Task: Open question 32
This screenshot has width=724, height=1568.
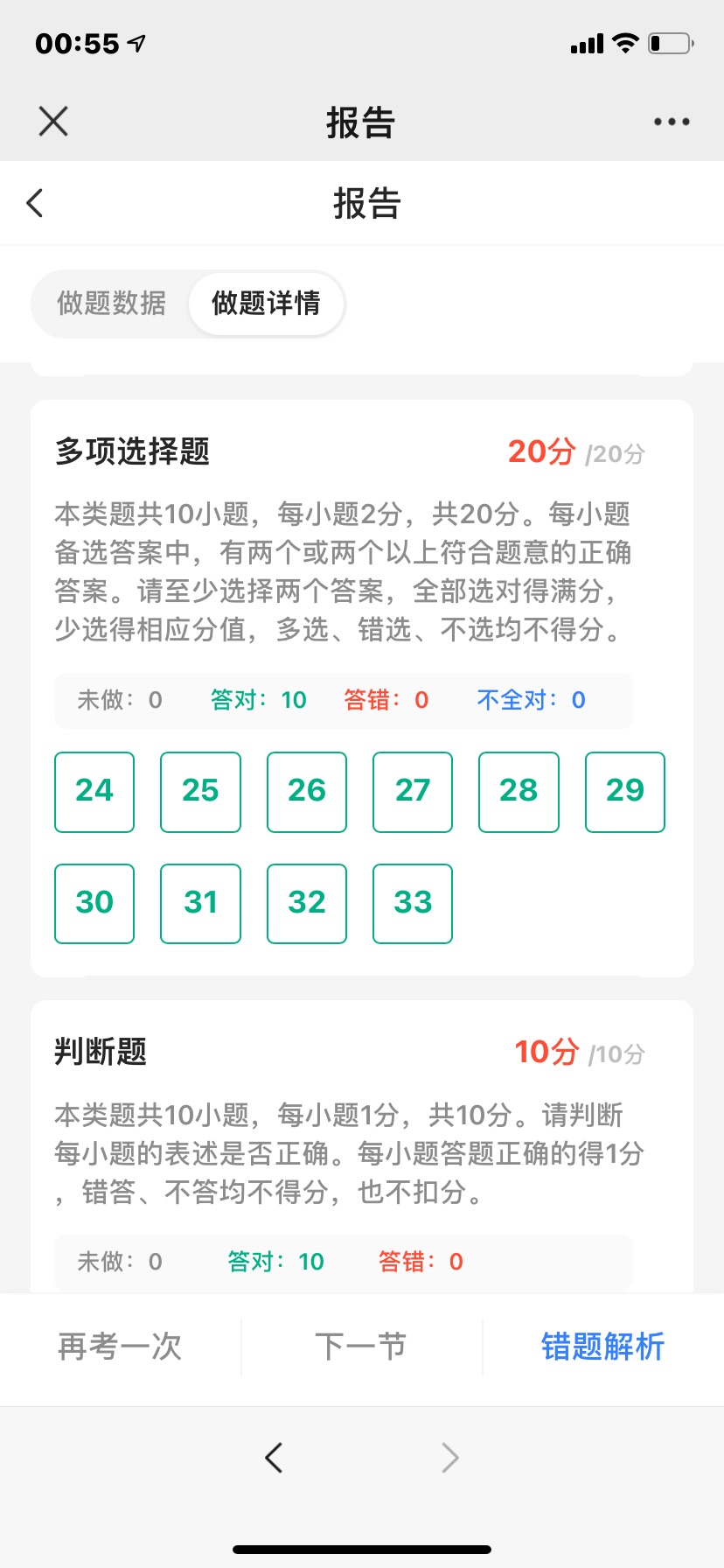Action: (307, 904)
